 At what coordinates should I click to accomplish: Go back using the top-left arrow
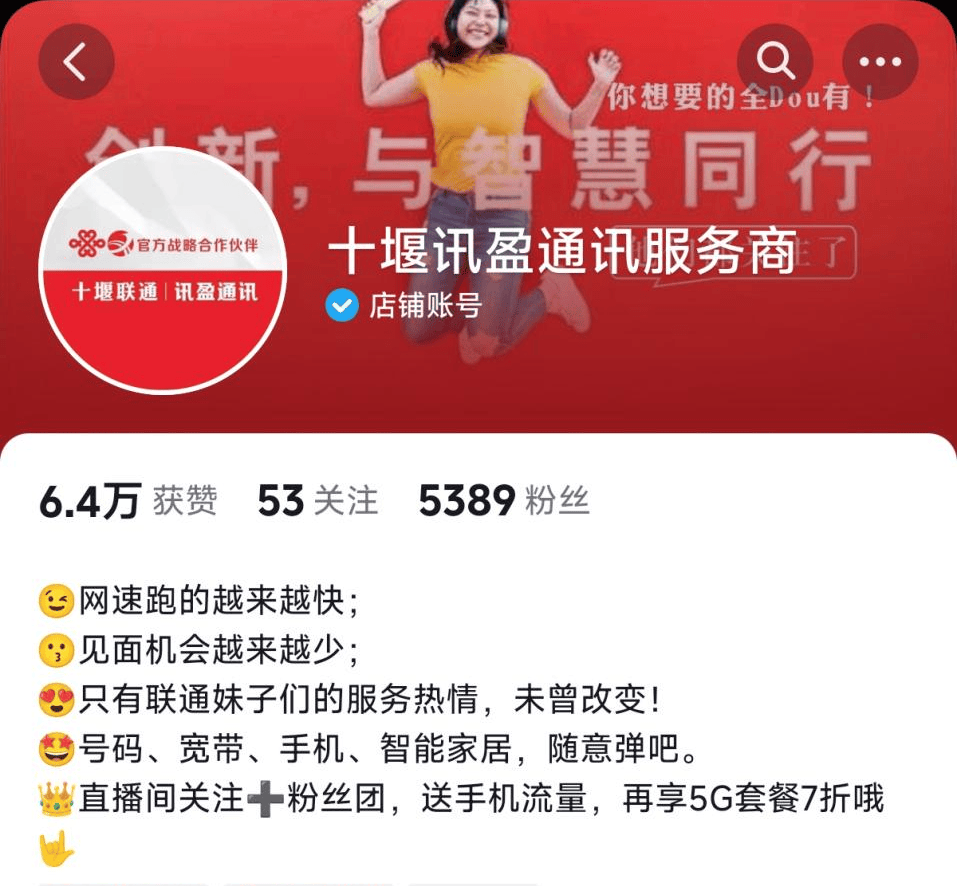coord(76,62)
